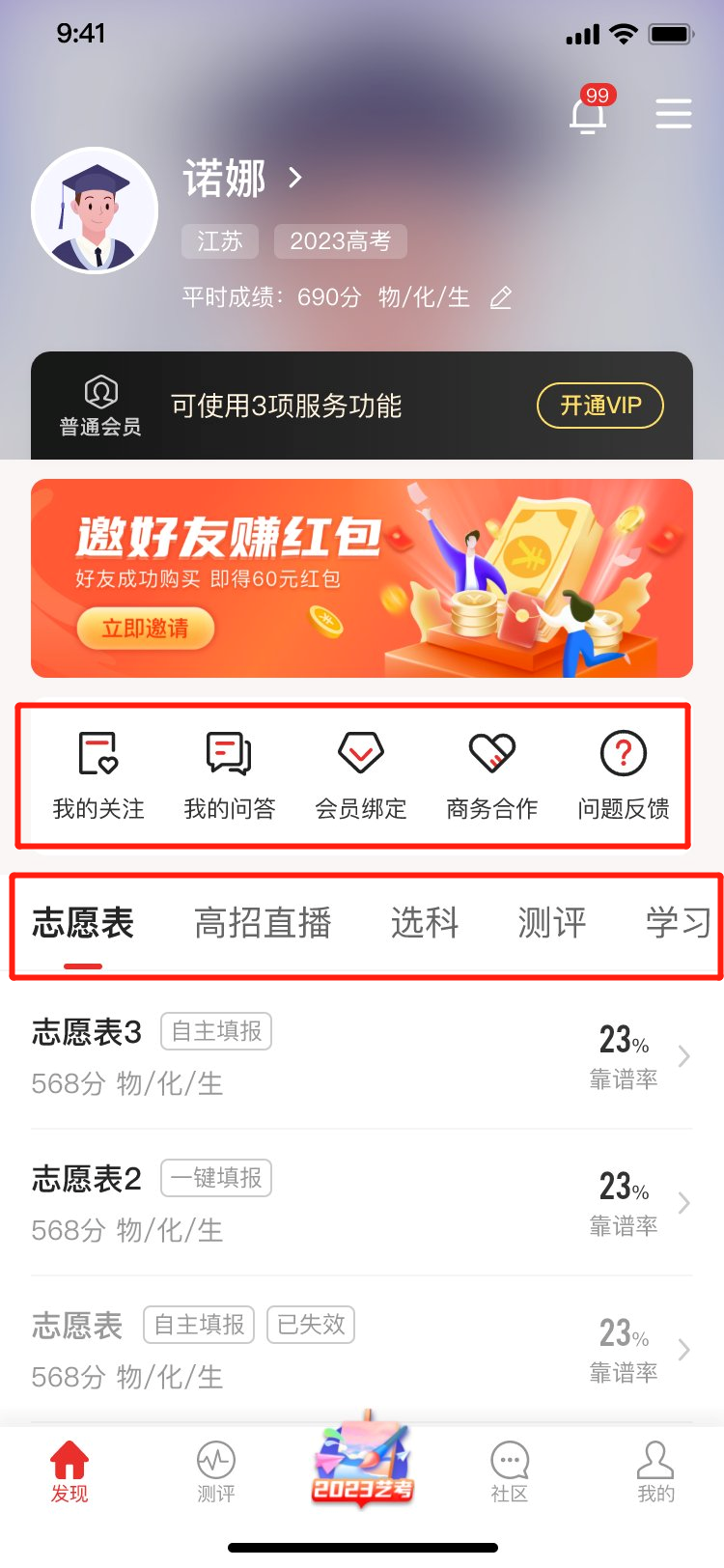
Task: Edit the 平时成绩 score with pencil icon
Action: (x=500, y=298)
